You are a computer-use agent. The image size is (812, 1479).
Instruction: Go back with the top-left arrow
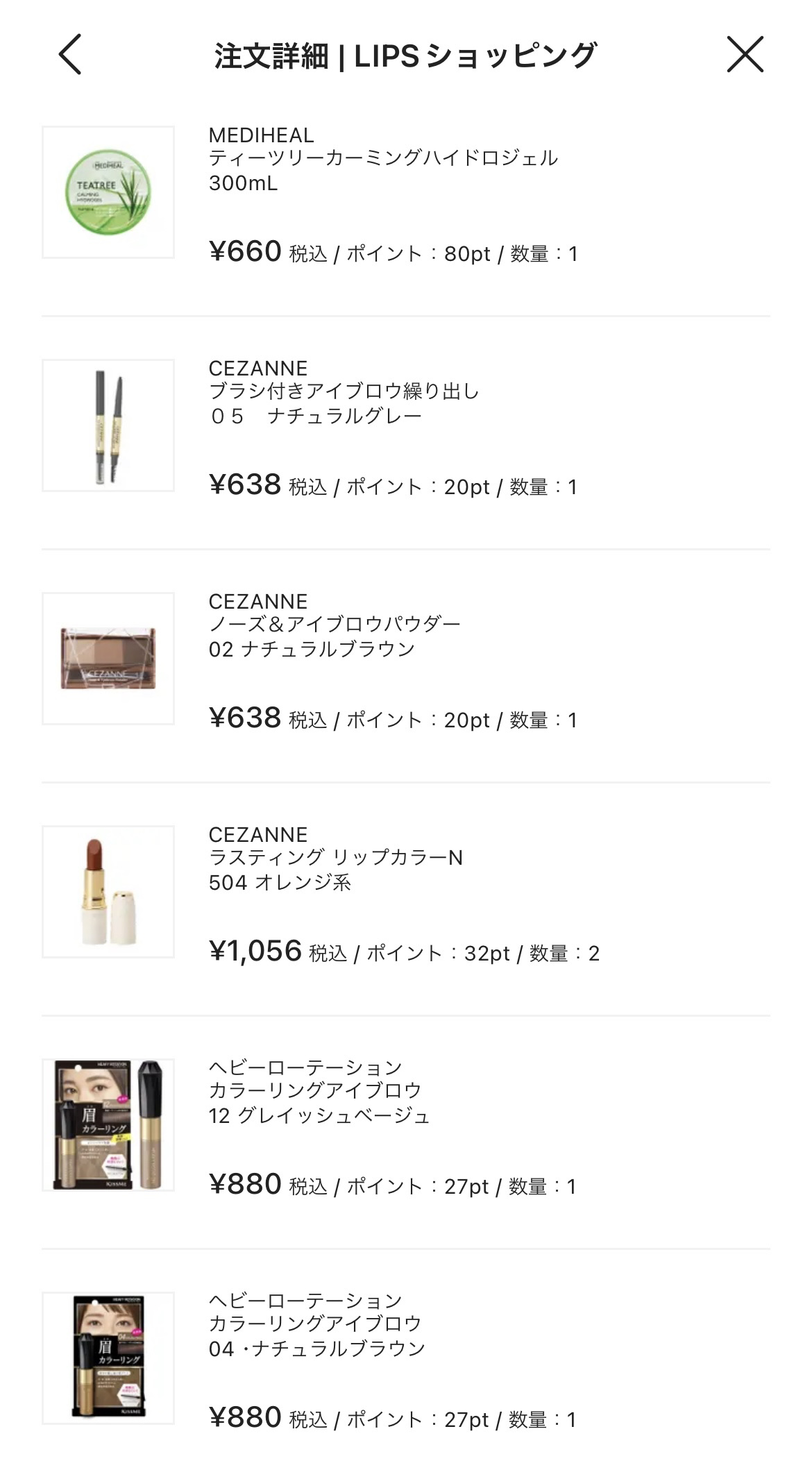(70, 54)
